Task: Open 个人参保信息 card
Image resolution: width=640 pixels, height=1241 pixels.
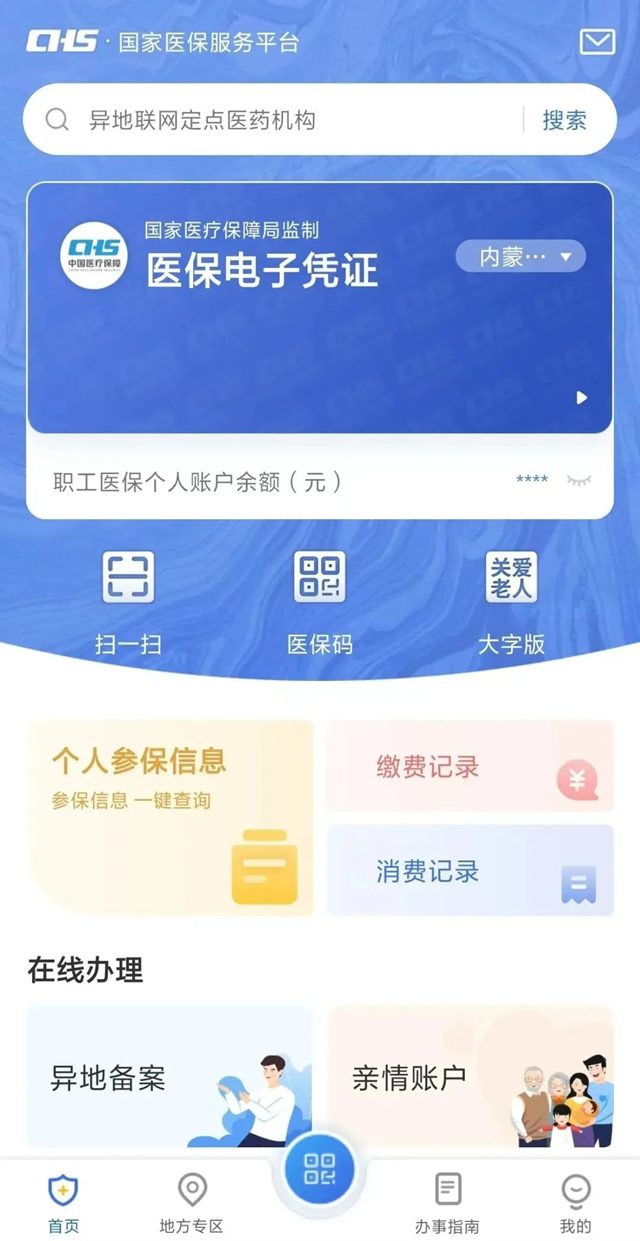Action: (170, 817)
